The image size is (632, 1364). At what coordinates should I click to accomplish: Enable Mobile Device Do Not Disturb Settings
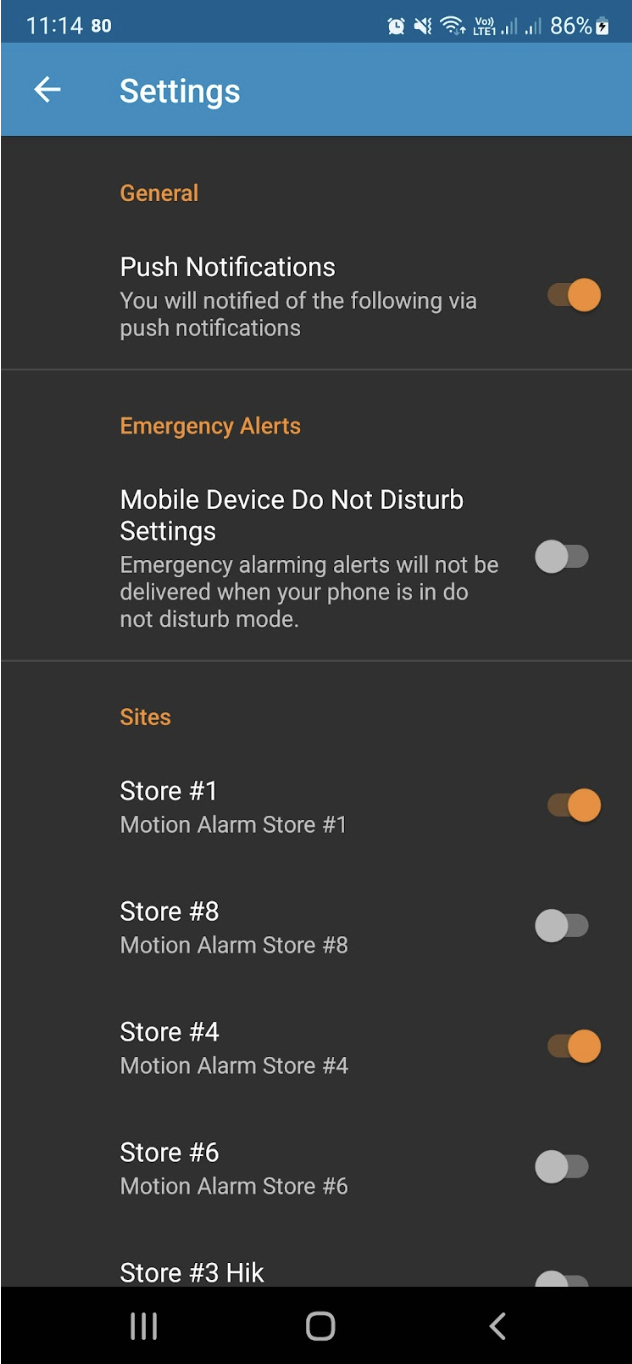pyautogui.click(x=562, y=557)
